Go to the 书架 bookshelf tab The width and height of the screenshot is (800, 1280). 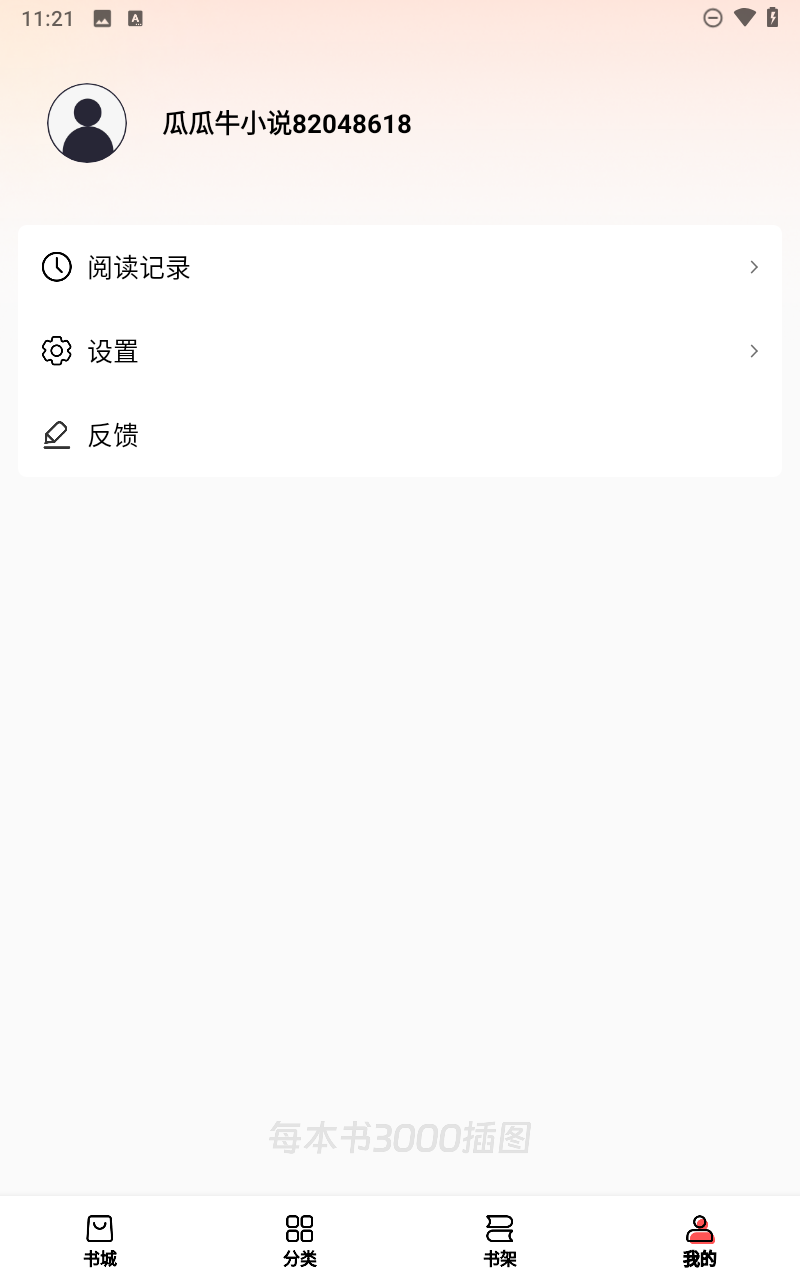[500, 1239]
